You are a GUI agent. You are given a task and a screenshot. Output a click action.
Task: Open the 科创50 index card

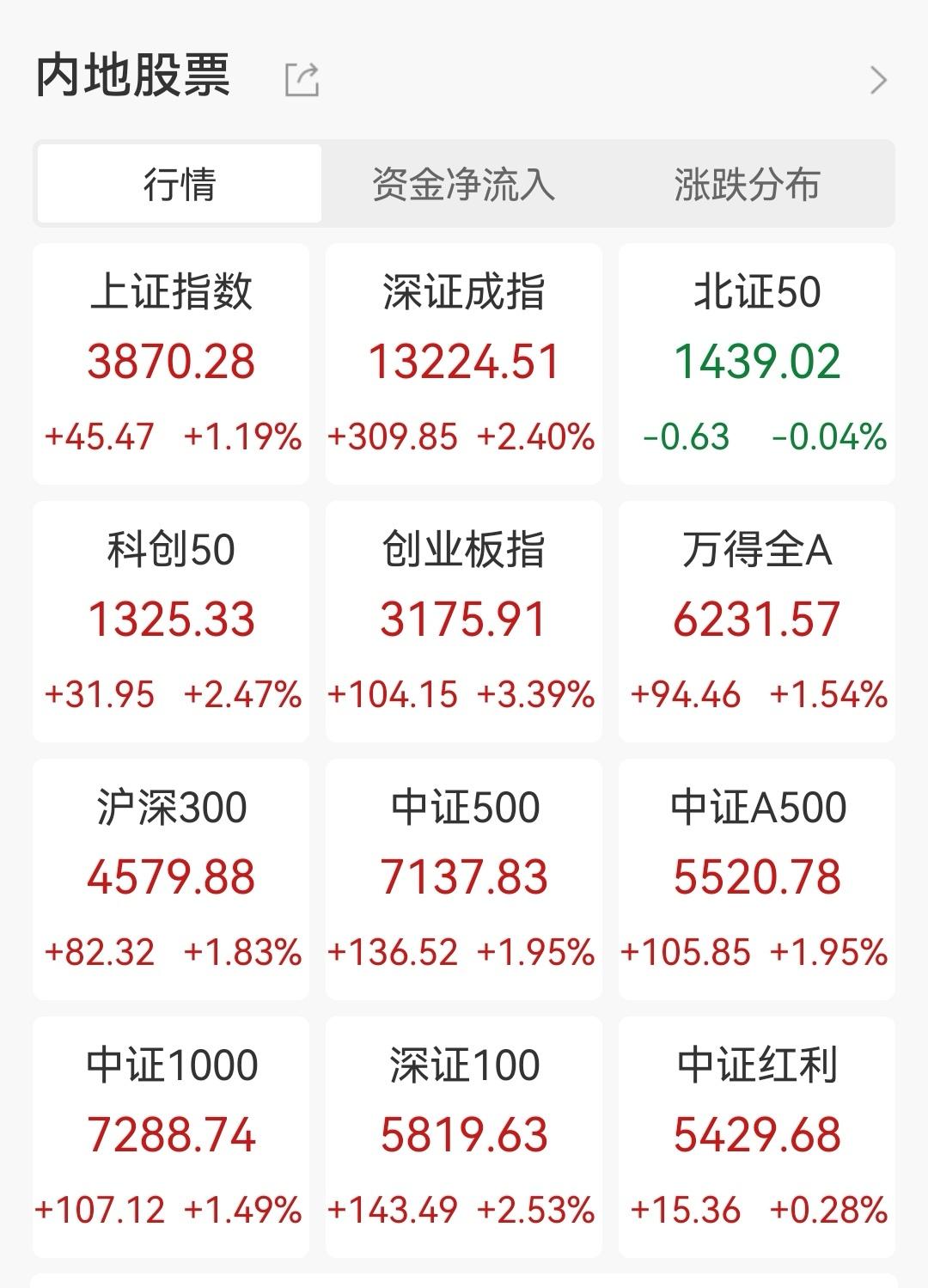pos(171,621)
